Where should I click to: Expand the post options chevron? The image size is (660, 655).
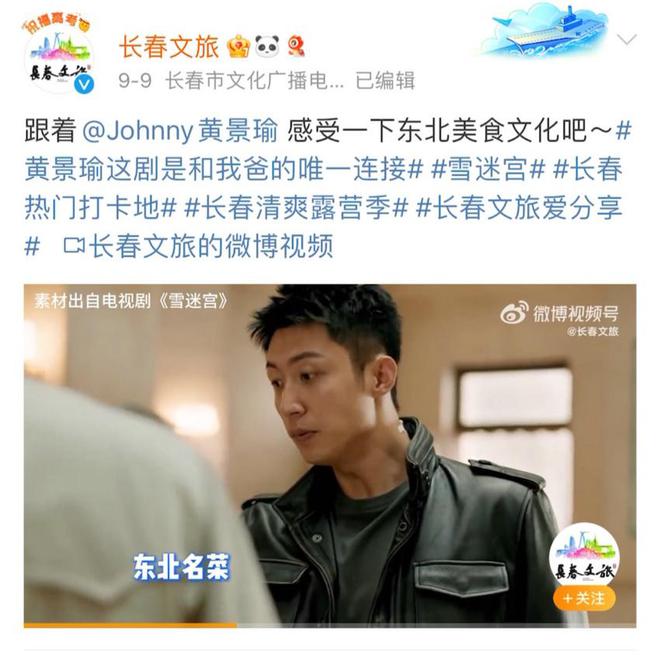(x=627, y=41)
